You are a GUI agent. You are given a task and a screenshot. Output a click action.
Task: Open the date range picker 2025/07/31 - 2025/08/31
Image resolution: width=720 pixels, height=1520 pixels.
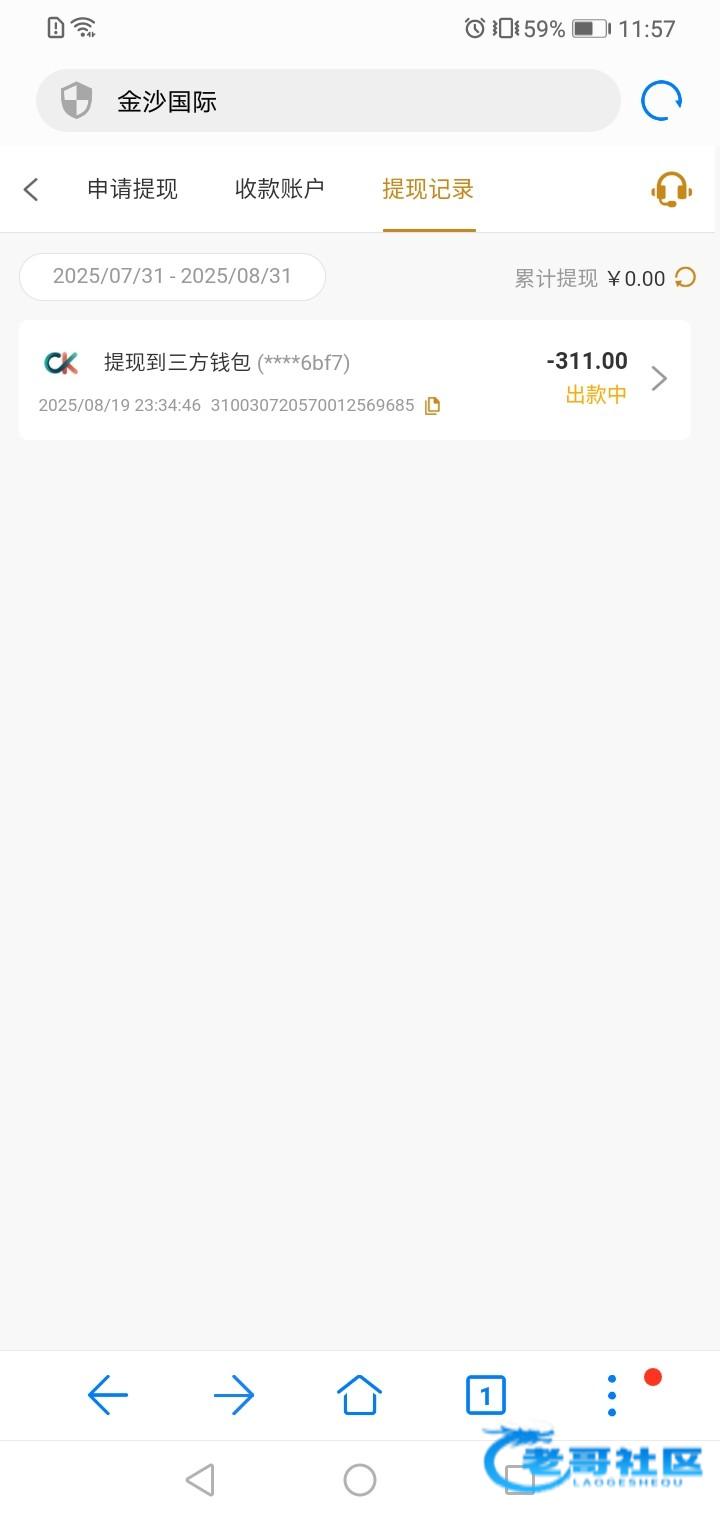tap(172, 277)
